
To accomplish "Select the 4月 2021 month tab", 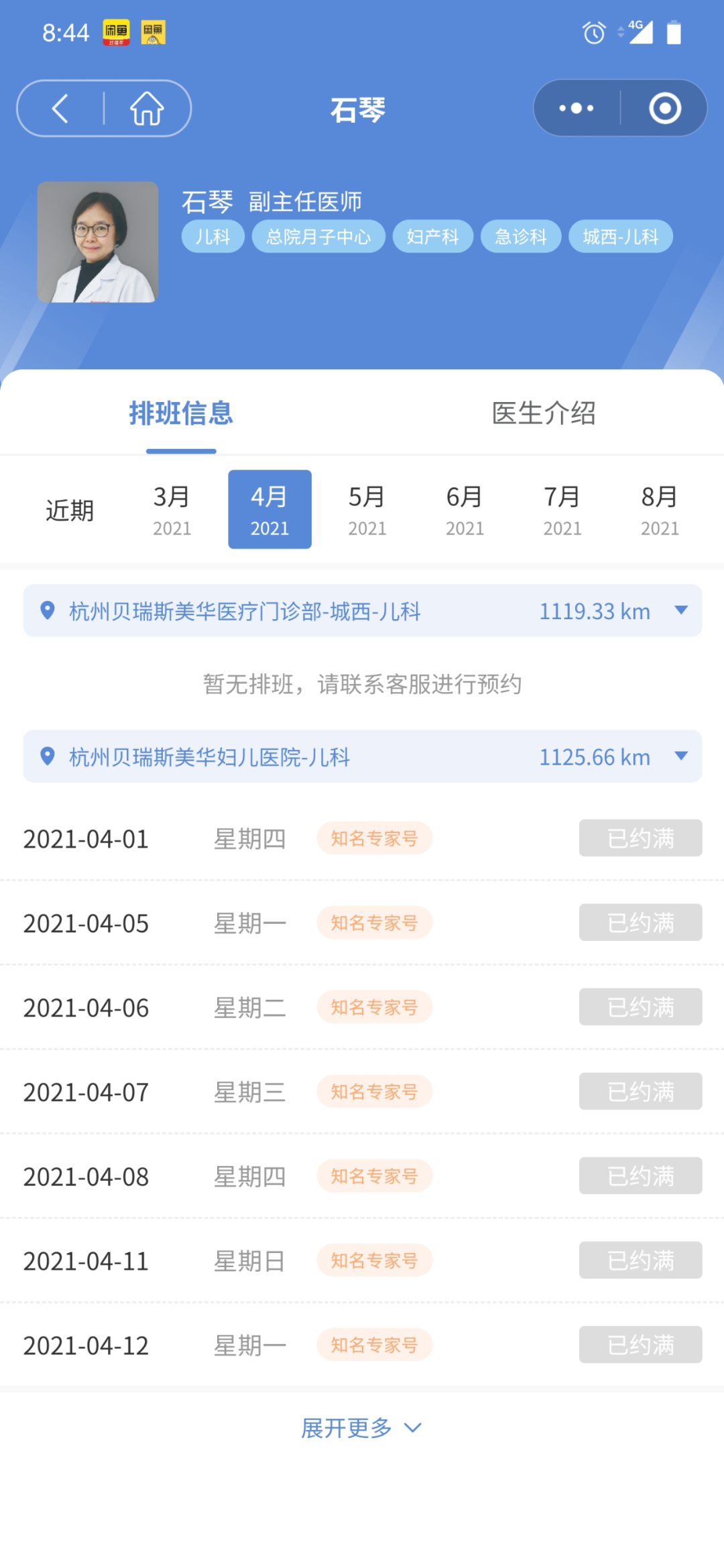I will pos(269,511).
